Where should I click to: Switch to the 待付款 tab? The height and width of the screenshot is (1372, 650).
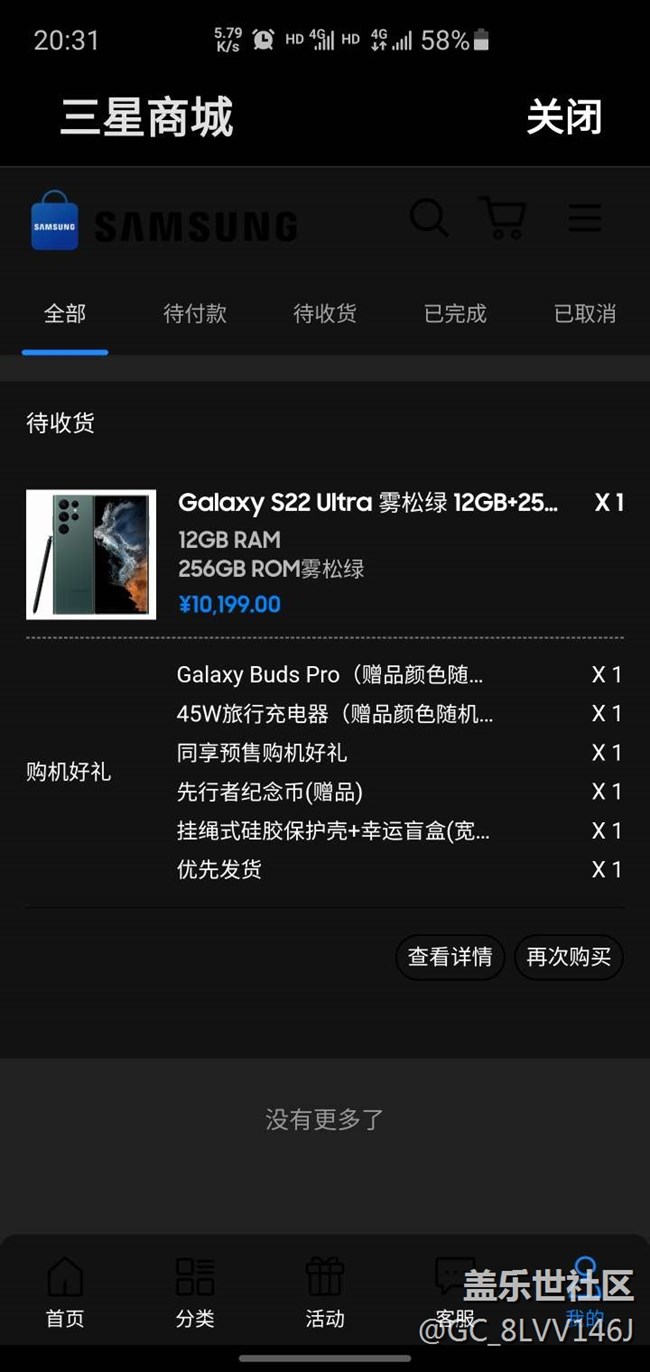[x=195, y=314]
